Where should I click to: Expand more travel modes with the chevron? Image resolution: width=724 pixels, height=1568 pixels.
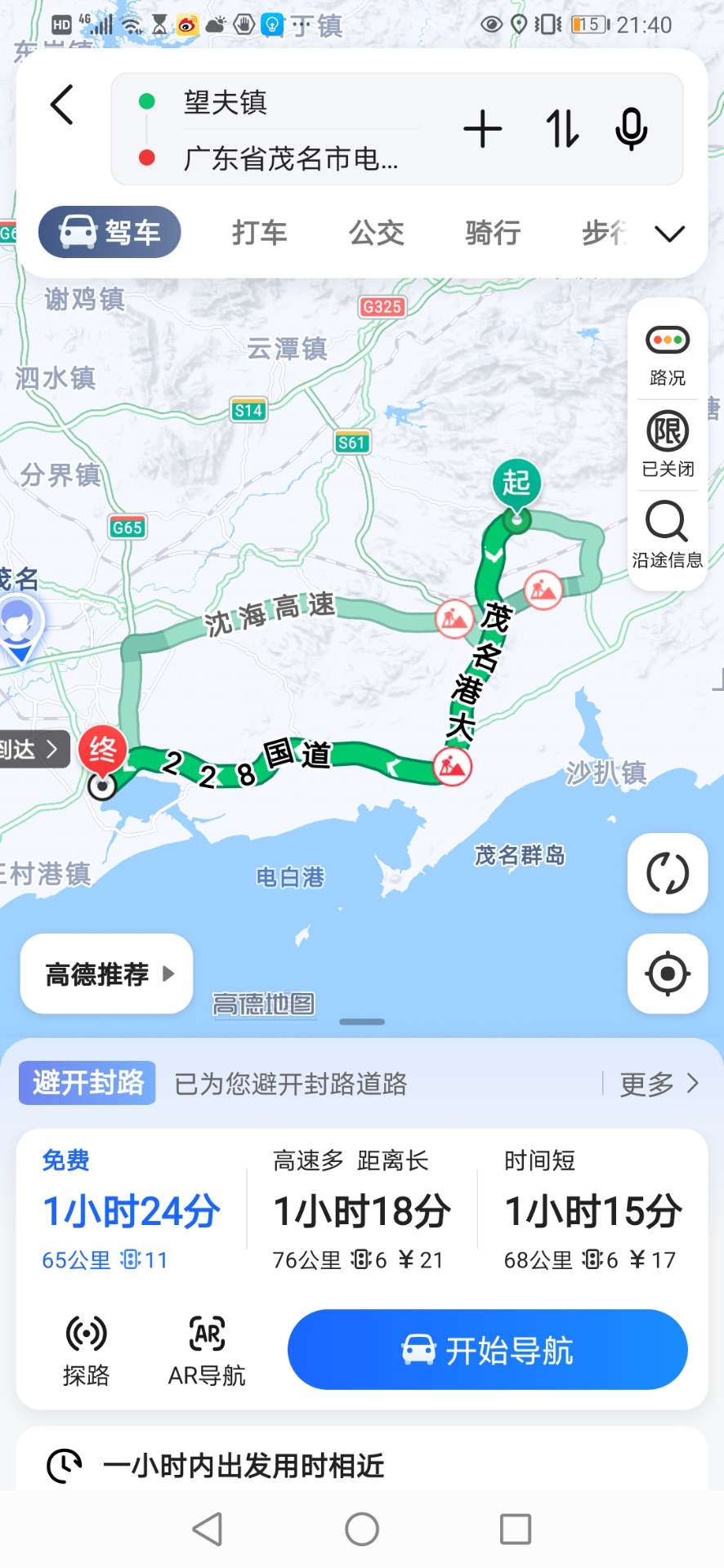coord(669,234)
